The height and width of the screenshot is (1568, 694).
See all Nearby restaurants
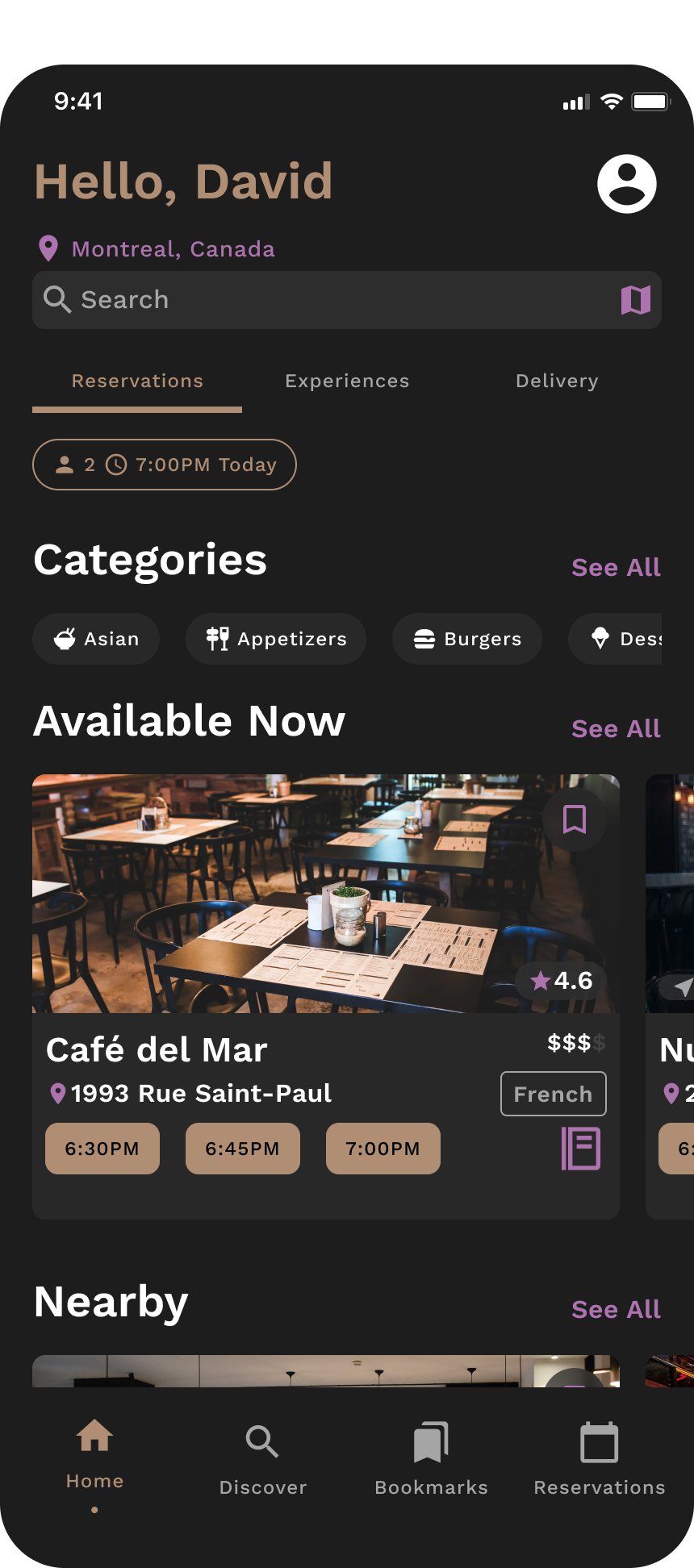coord(616,1309)
